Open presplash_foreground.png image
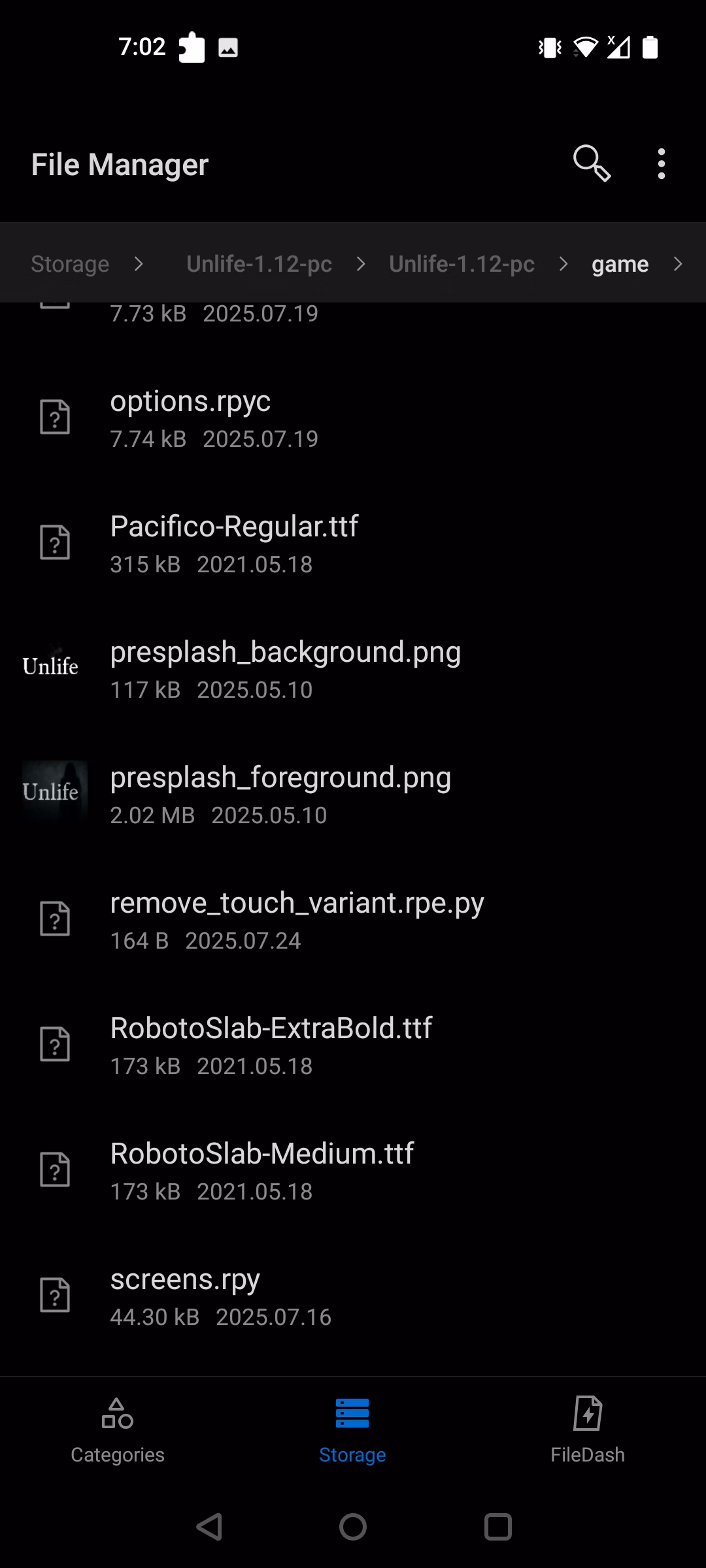Viewport: 706px width, 1568px height. click(280, 794)
